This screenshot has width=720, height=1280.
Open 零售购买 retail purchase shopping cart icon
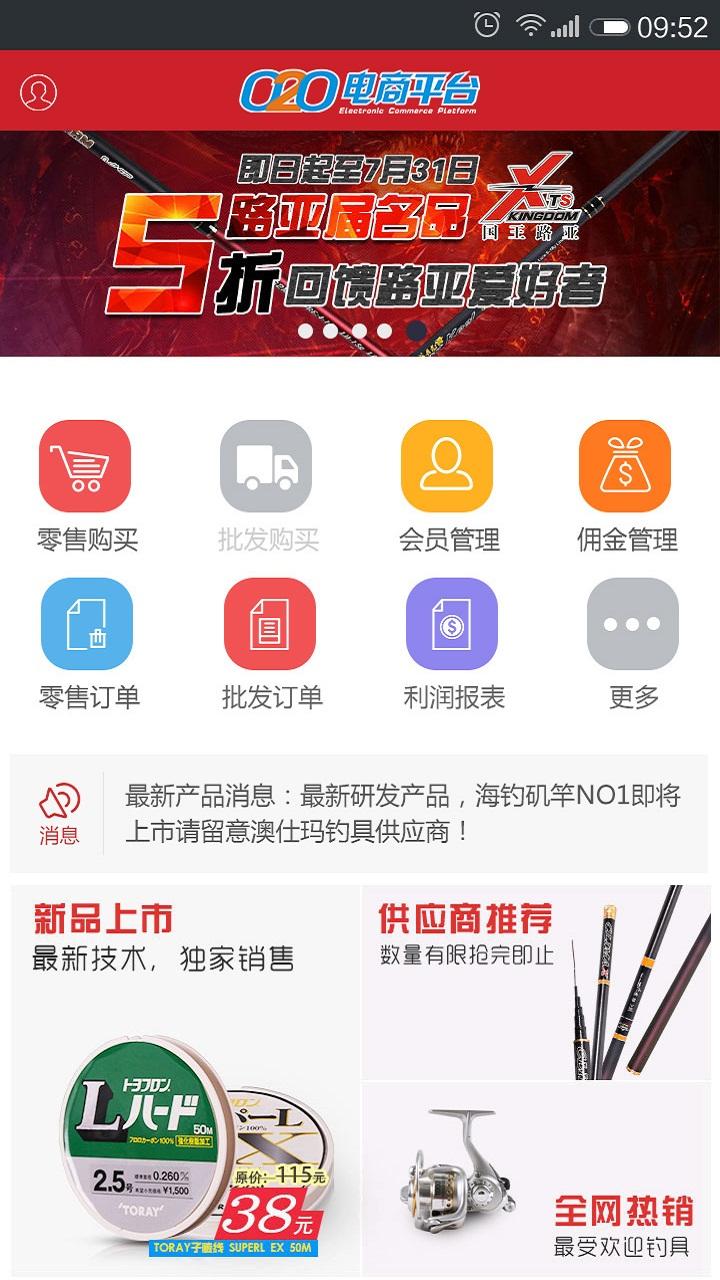(x=85, y=466)
